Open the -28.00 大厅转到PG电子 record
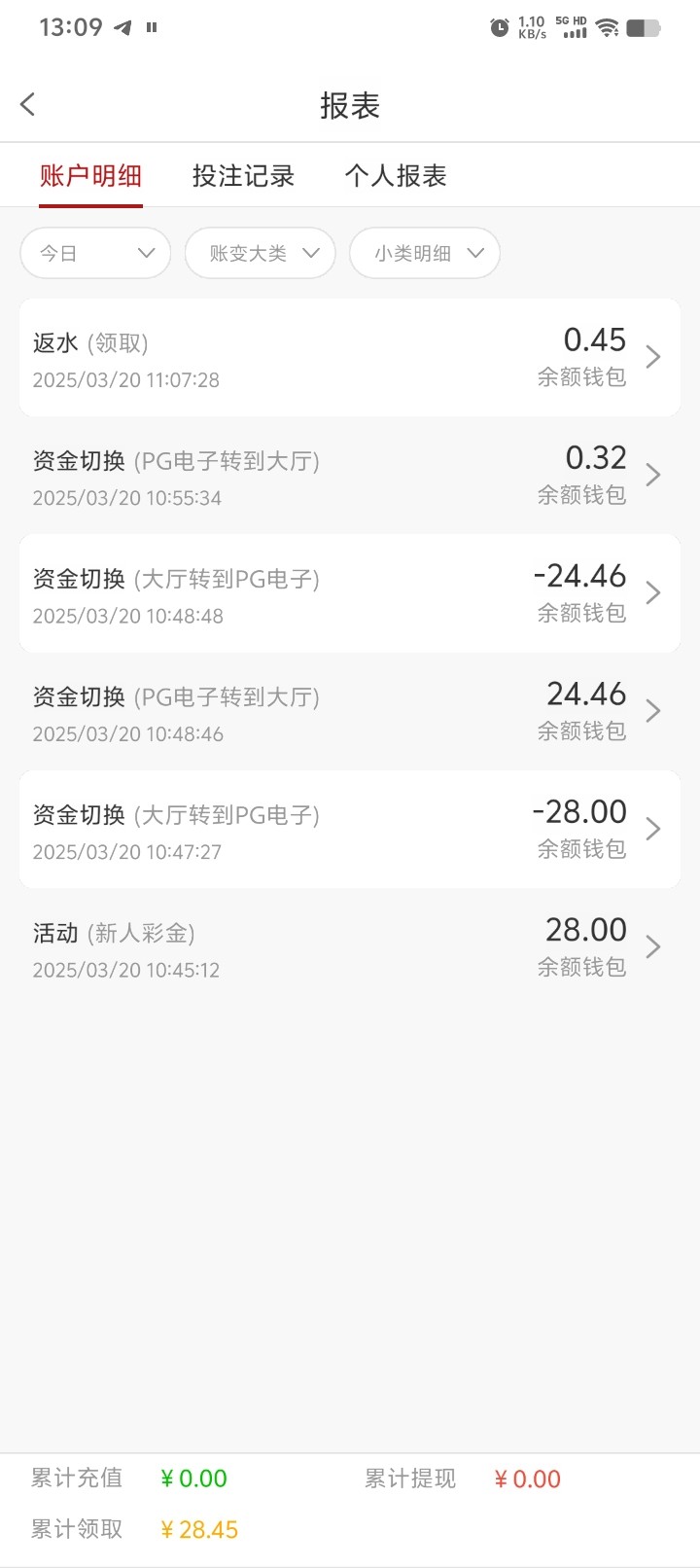 (350, 829)
